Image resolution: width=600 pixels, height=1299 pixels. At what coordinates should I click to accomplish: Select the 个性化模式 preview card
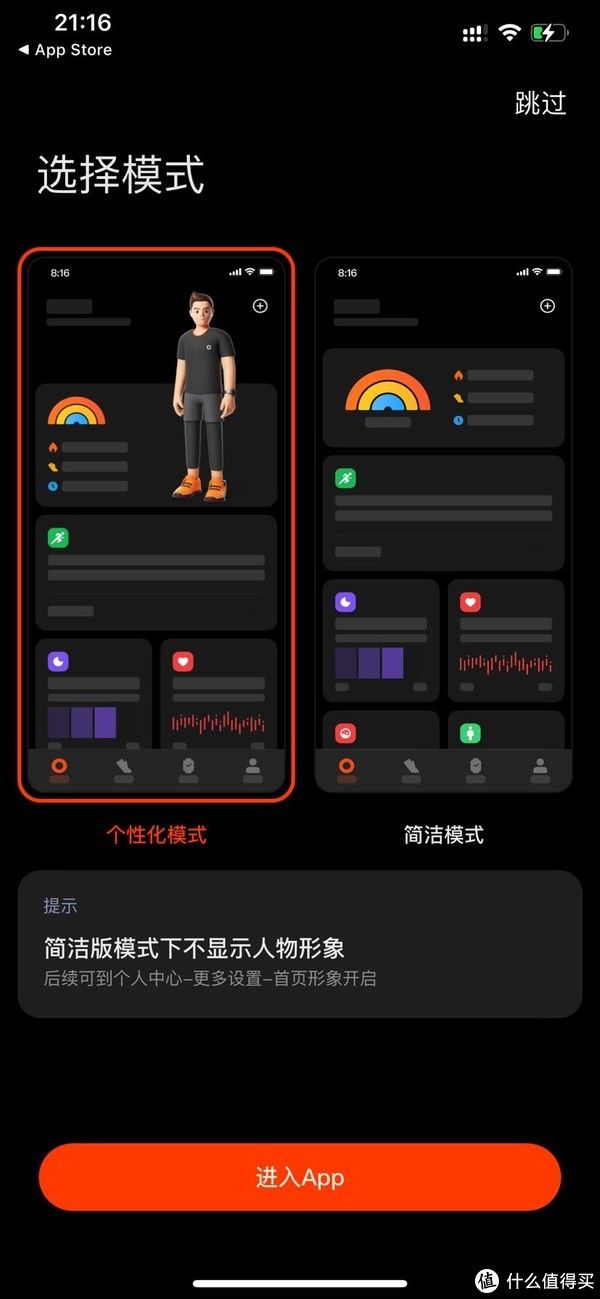[157, 525]
